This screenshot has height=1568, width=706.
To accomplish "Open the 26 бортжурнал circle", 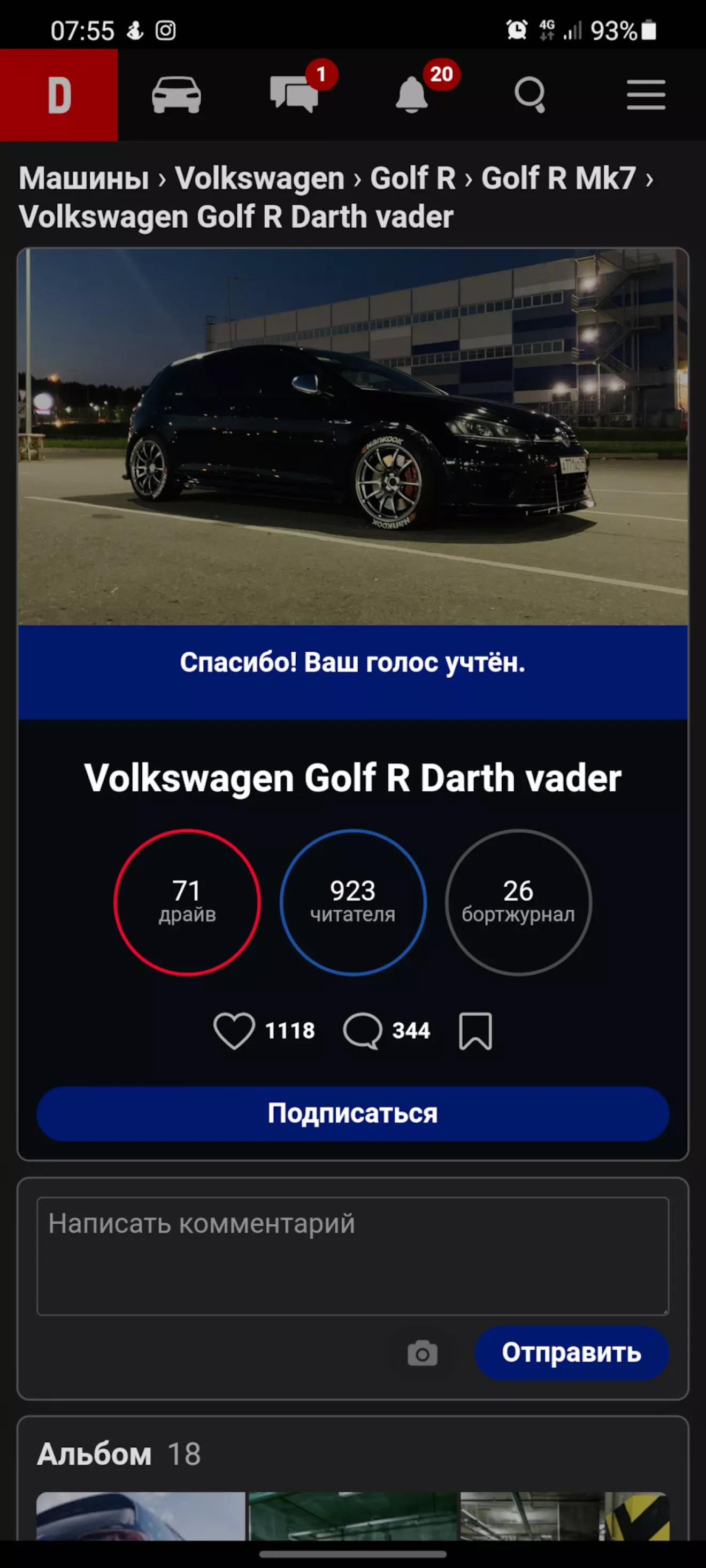I will 518,902.
